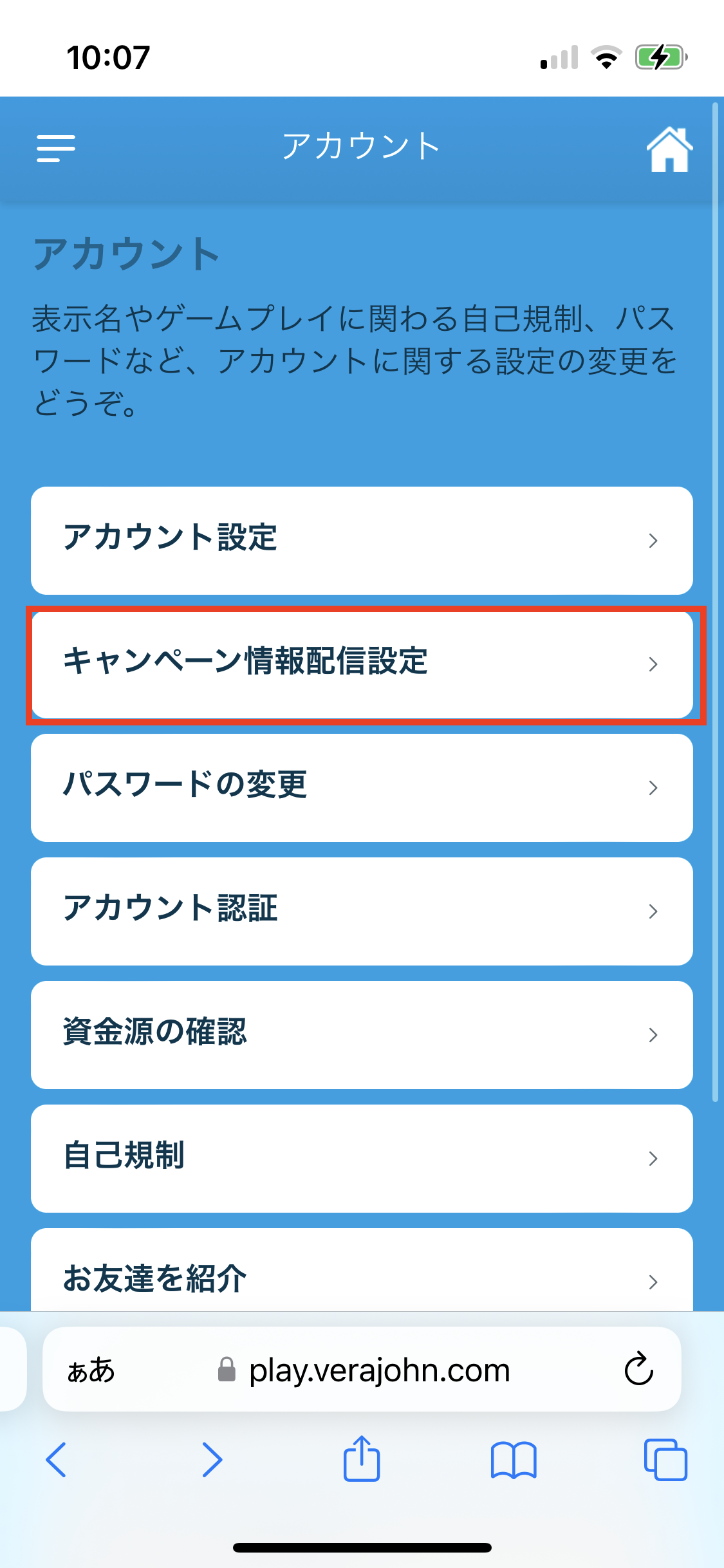724x1568 pixels.
Task: Tap the play.verajohn.com address bar
Action: pyautogui.click(x=364, y=1370)
